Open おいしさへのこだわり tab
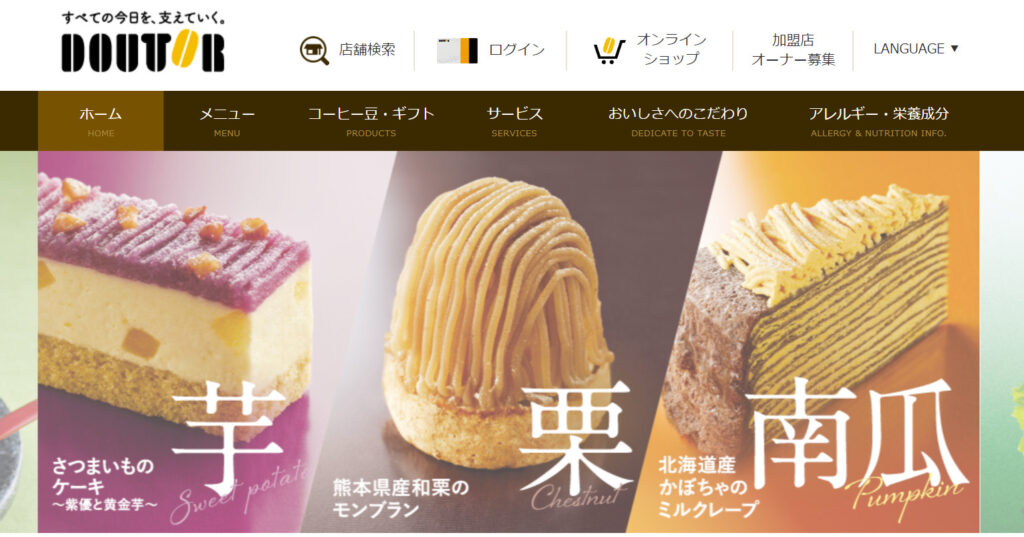Image resolution: width=1024 pixels, height=537 pixels. point(678,121)
